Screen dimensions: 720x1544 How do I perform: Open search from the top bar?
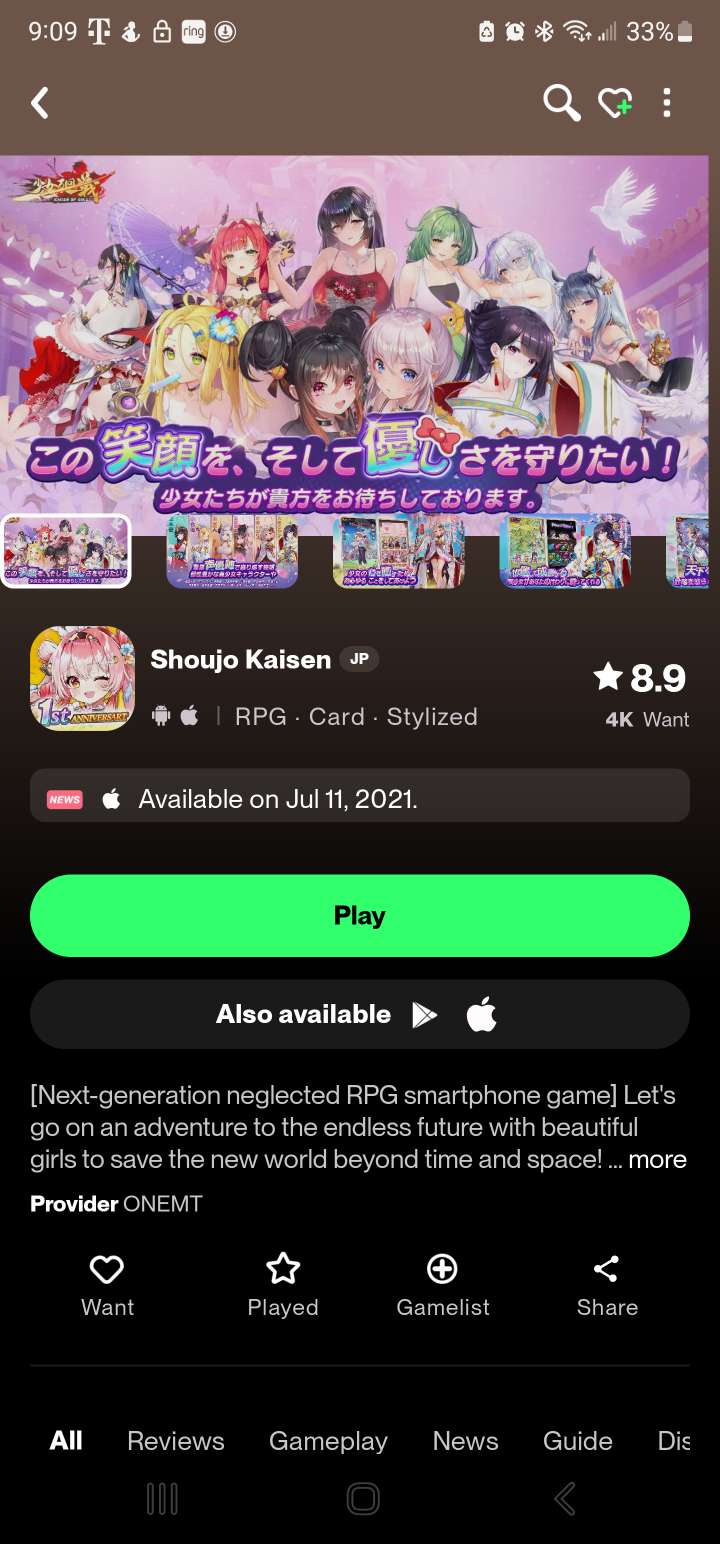[x=561, y=103]
